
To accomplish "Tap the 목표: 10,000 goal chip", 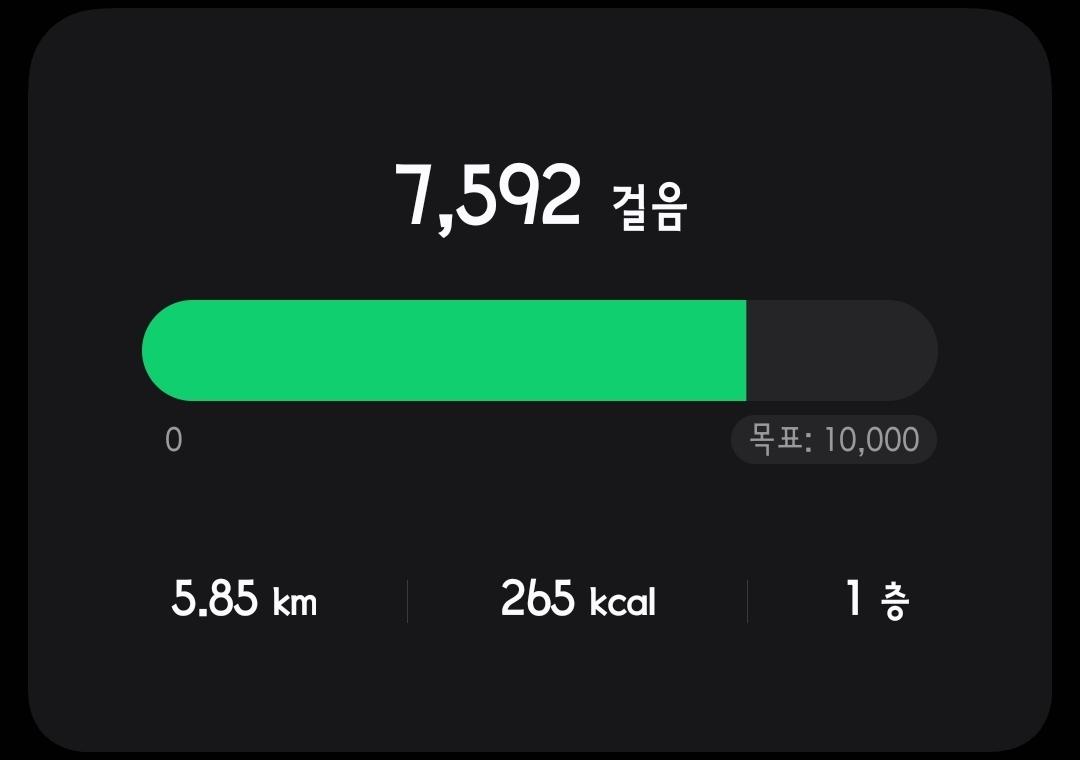I will coord(833,440).
